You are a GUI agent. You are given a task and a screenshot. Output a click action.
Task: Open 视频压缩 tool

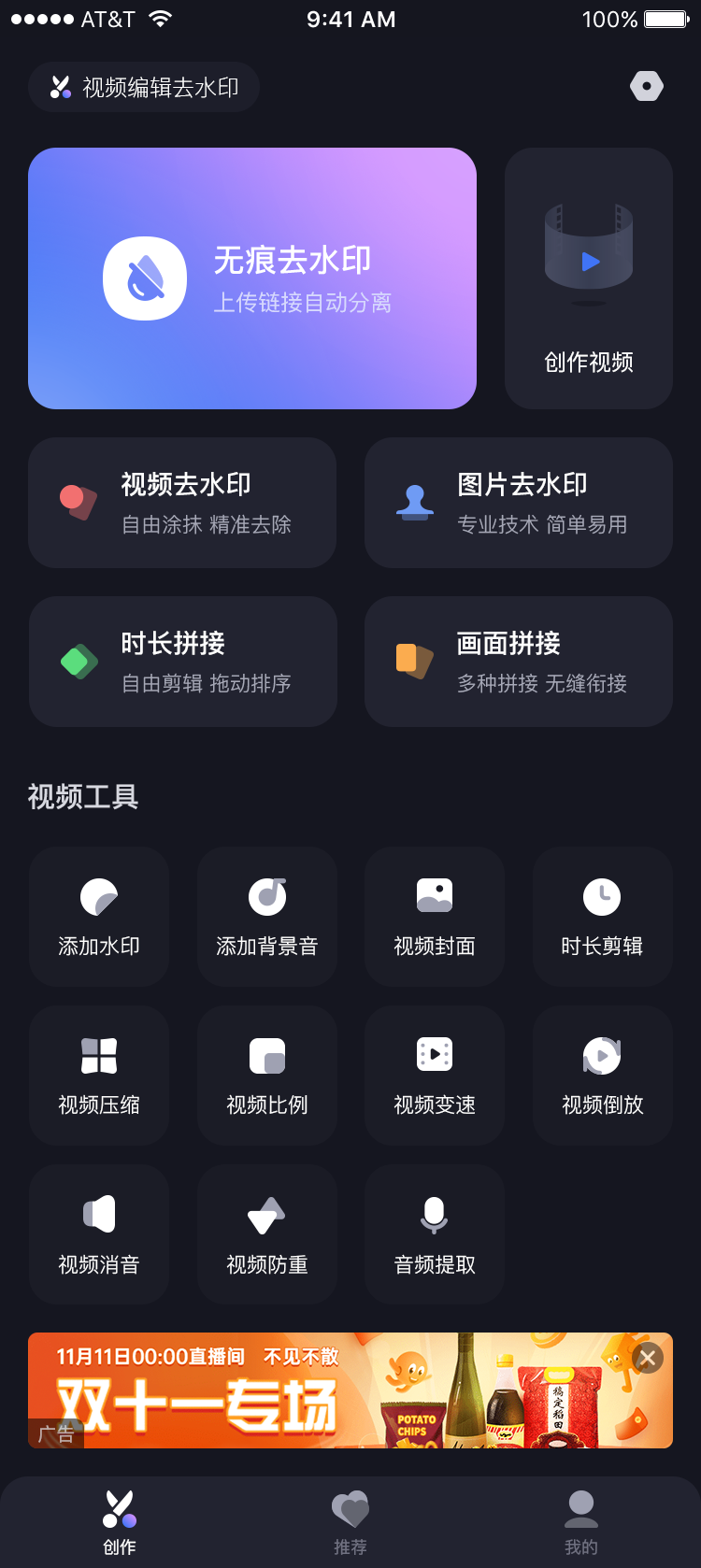(x=99, y=1076)
